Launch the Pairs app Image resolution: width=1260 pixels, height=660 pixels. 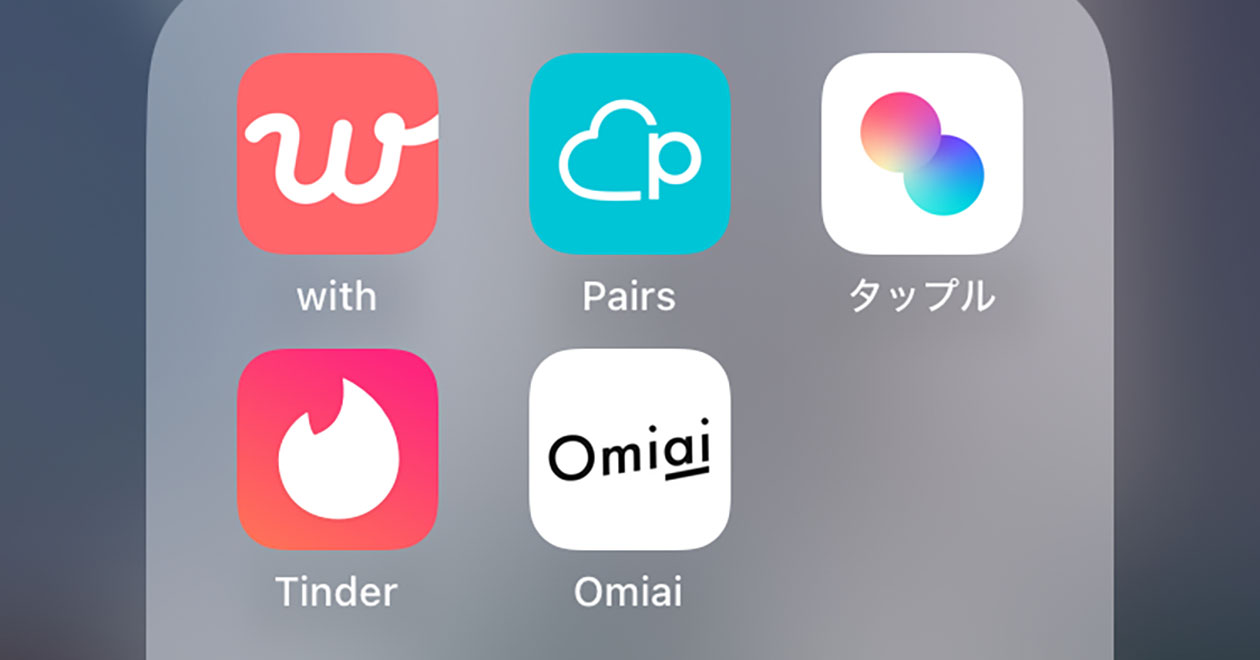point(629,153)
